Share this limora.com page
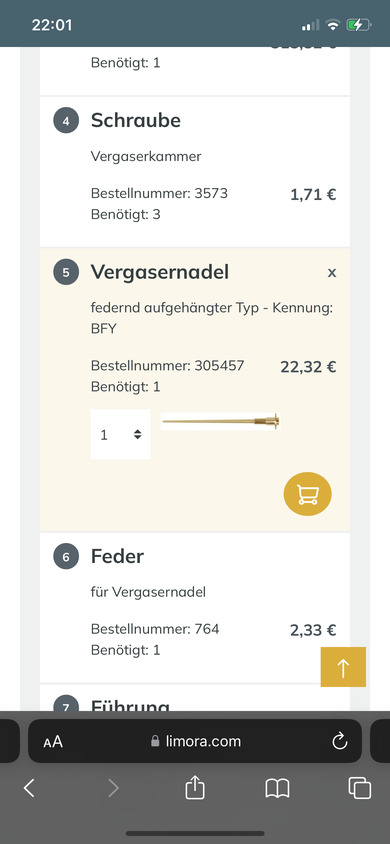 point(195,789)
